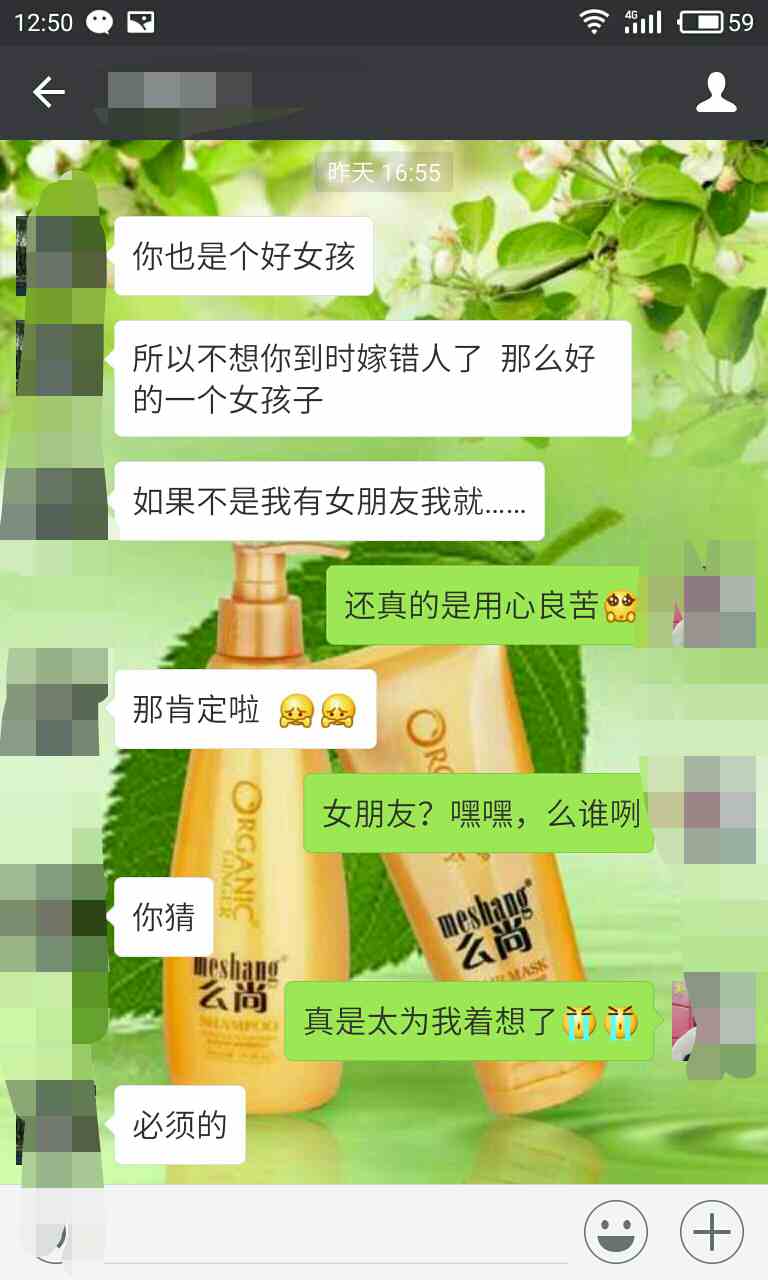Go back with the arrow icon
The image size is (768, 1280).
48,93
